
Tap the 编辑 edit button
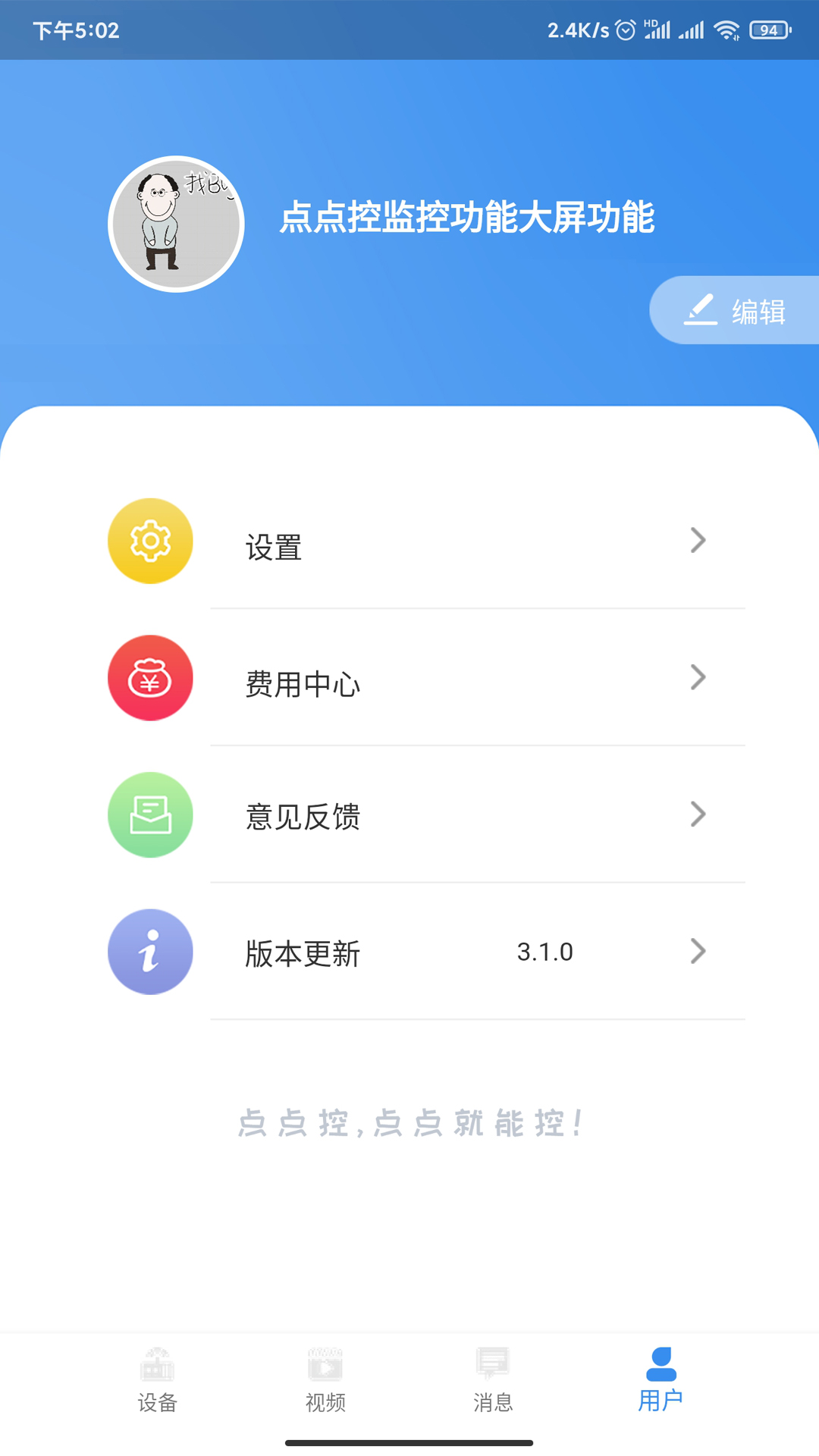[x=734, y=310]
